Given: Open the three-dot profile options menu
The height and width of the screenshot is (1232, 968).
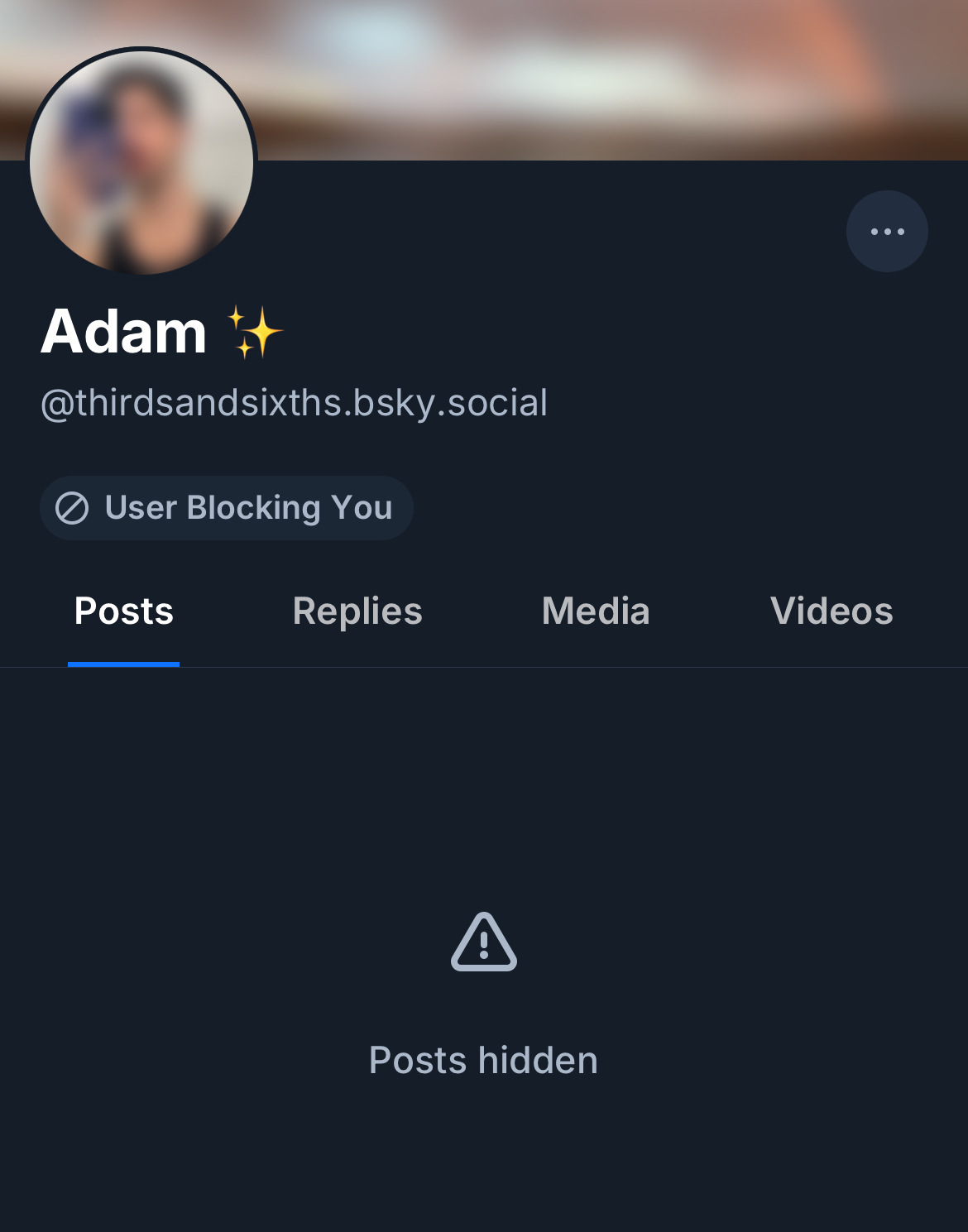Looking at the screenshot, I should coord(887,232).
